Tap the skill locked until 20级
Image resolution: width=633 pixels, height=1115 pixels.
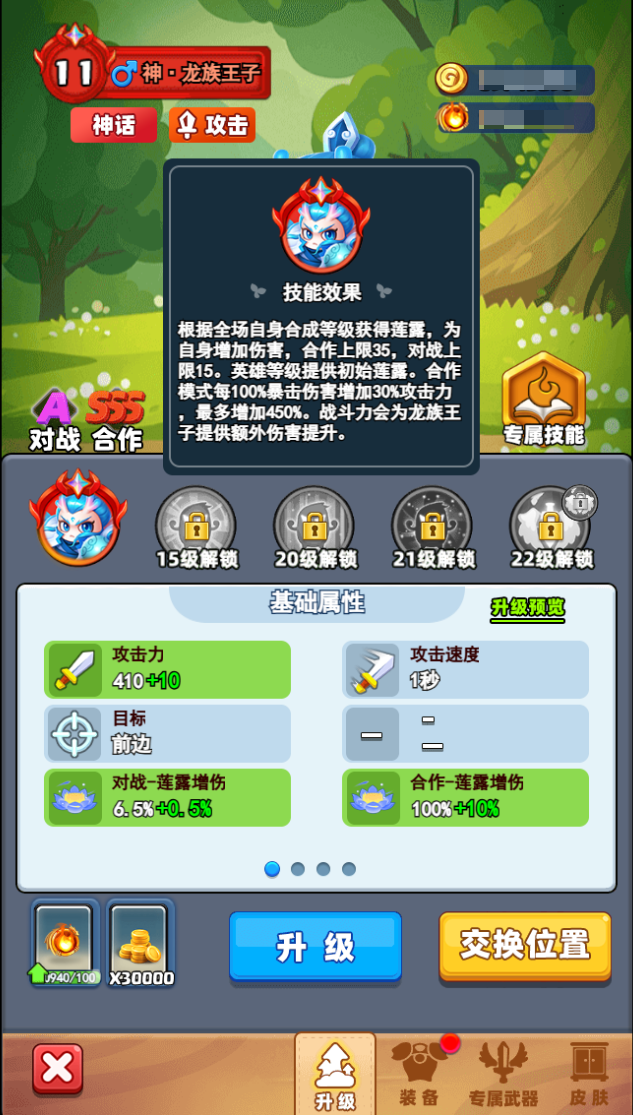(314, 524)
